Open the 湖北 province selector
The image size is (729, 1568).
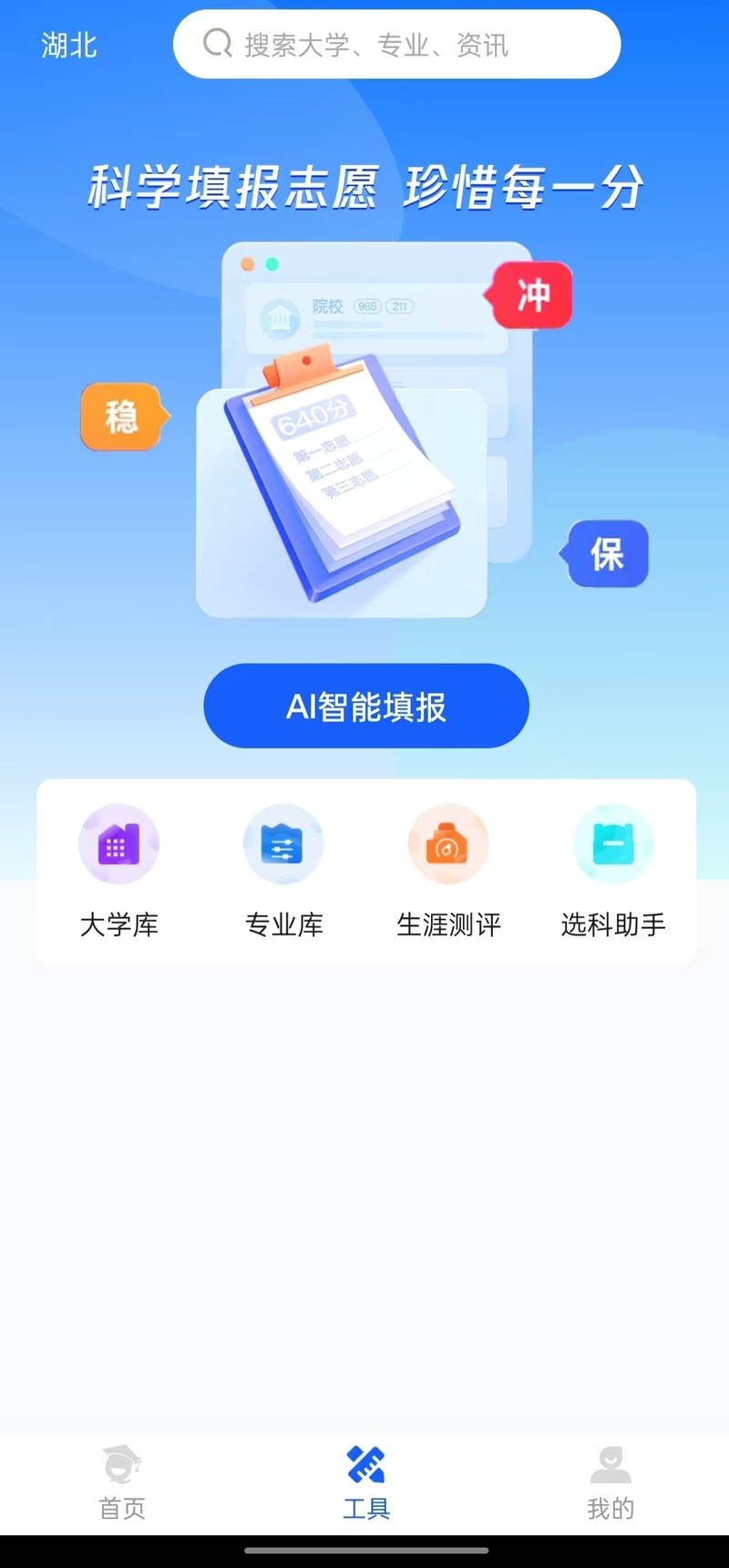click(x=69, y=45)
